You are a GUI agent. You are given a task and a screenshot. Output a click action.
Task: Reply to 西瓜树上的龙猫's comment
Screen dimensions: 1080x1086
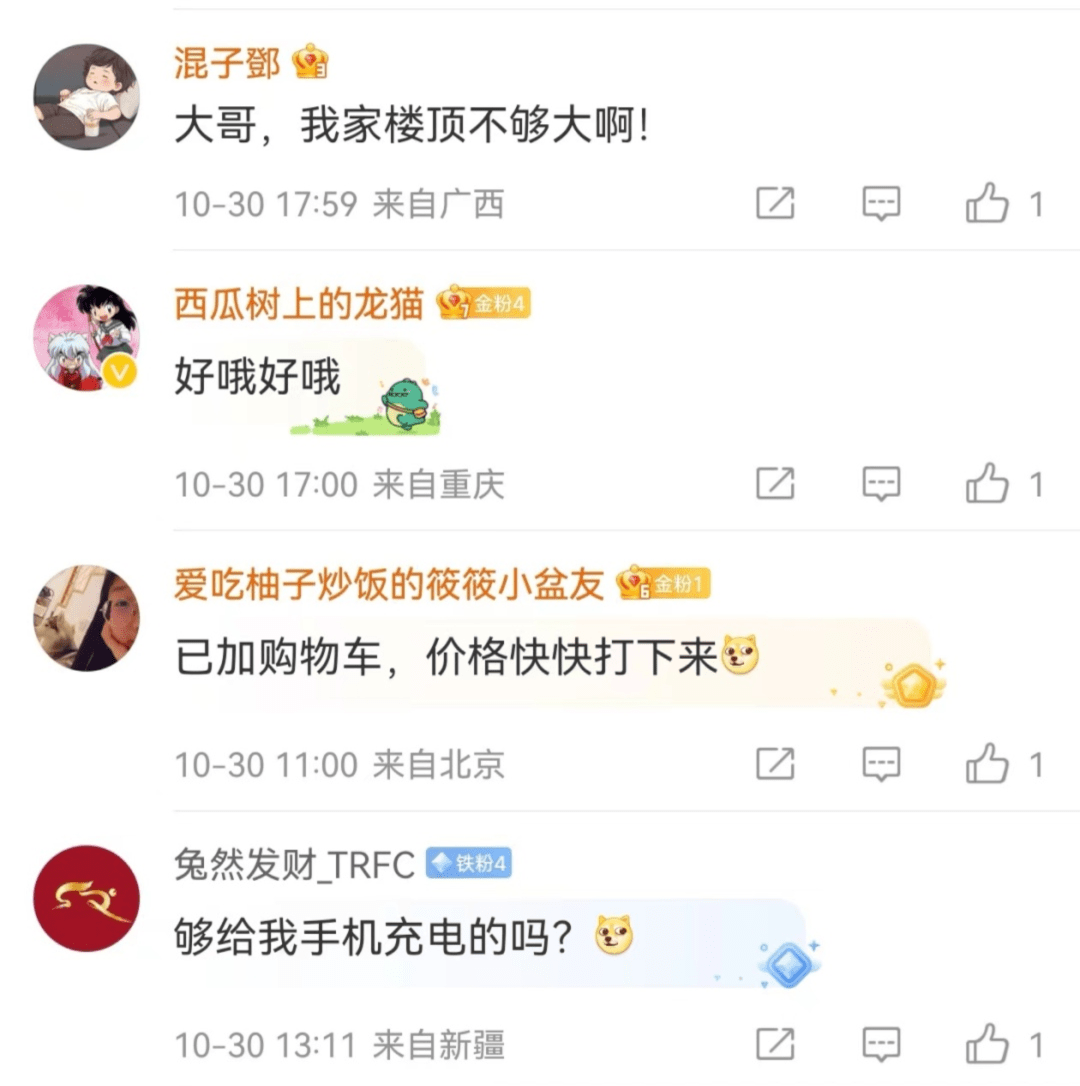[x=881, y=484]
